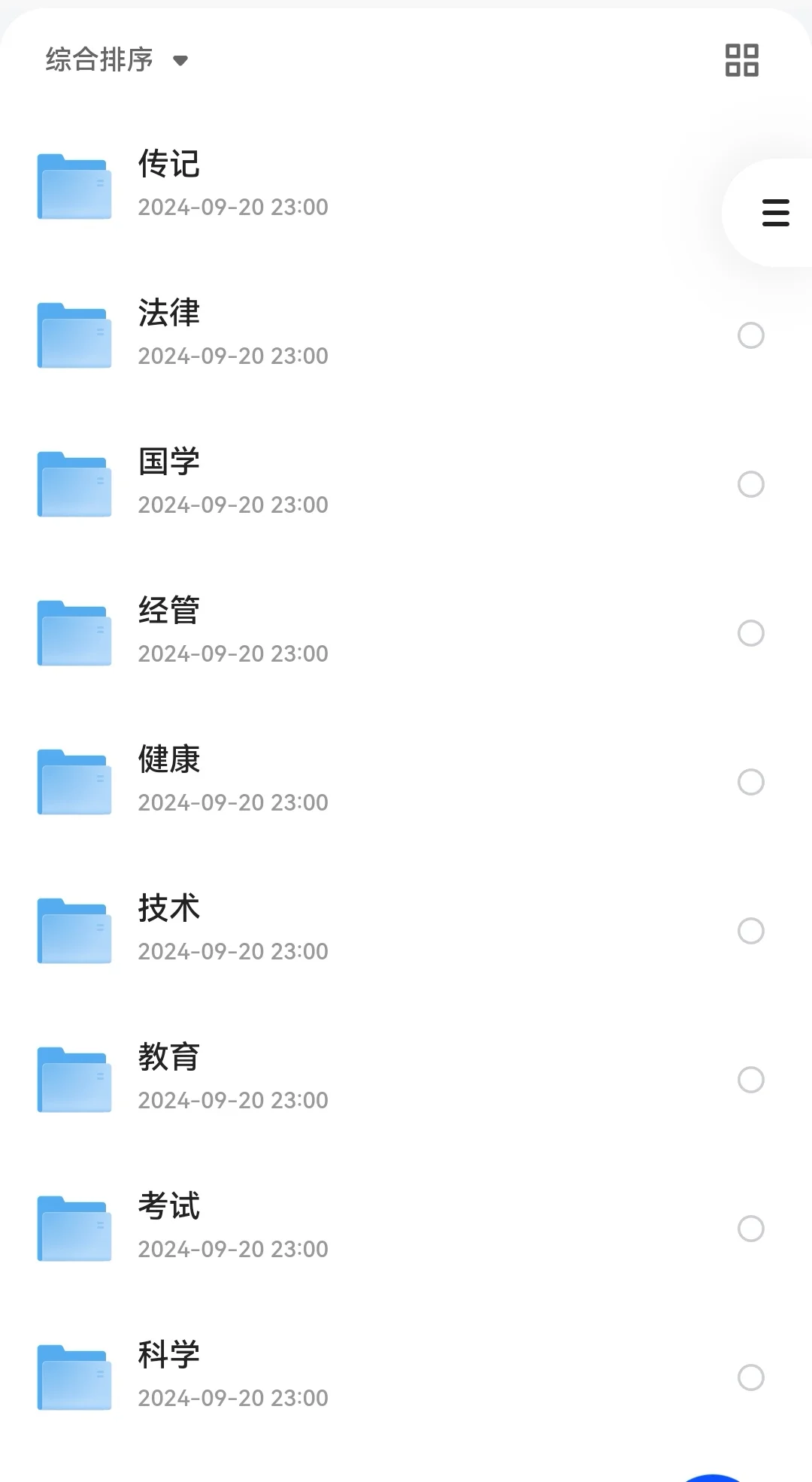
Task: Switch to grid view layout
Action: [x=741, y=60]
